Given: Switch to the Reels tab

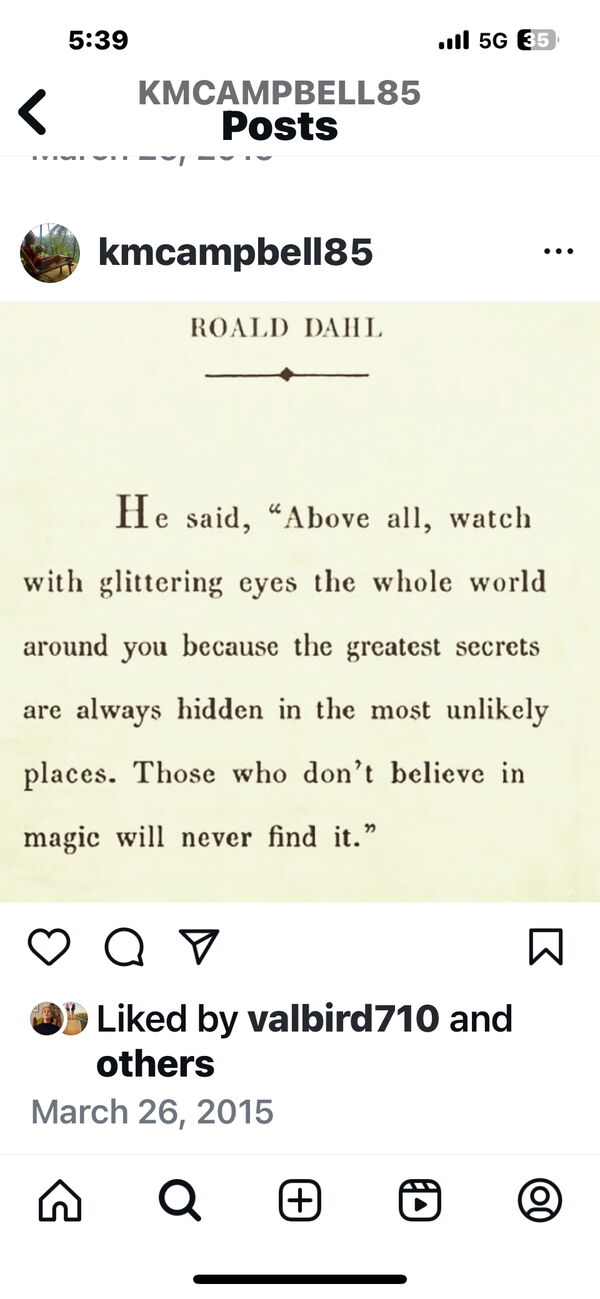Looking at the screenshot, I should point(420,1200).
